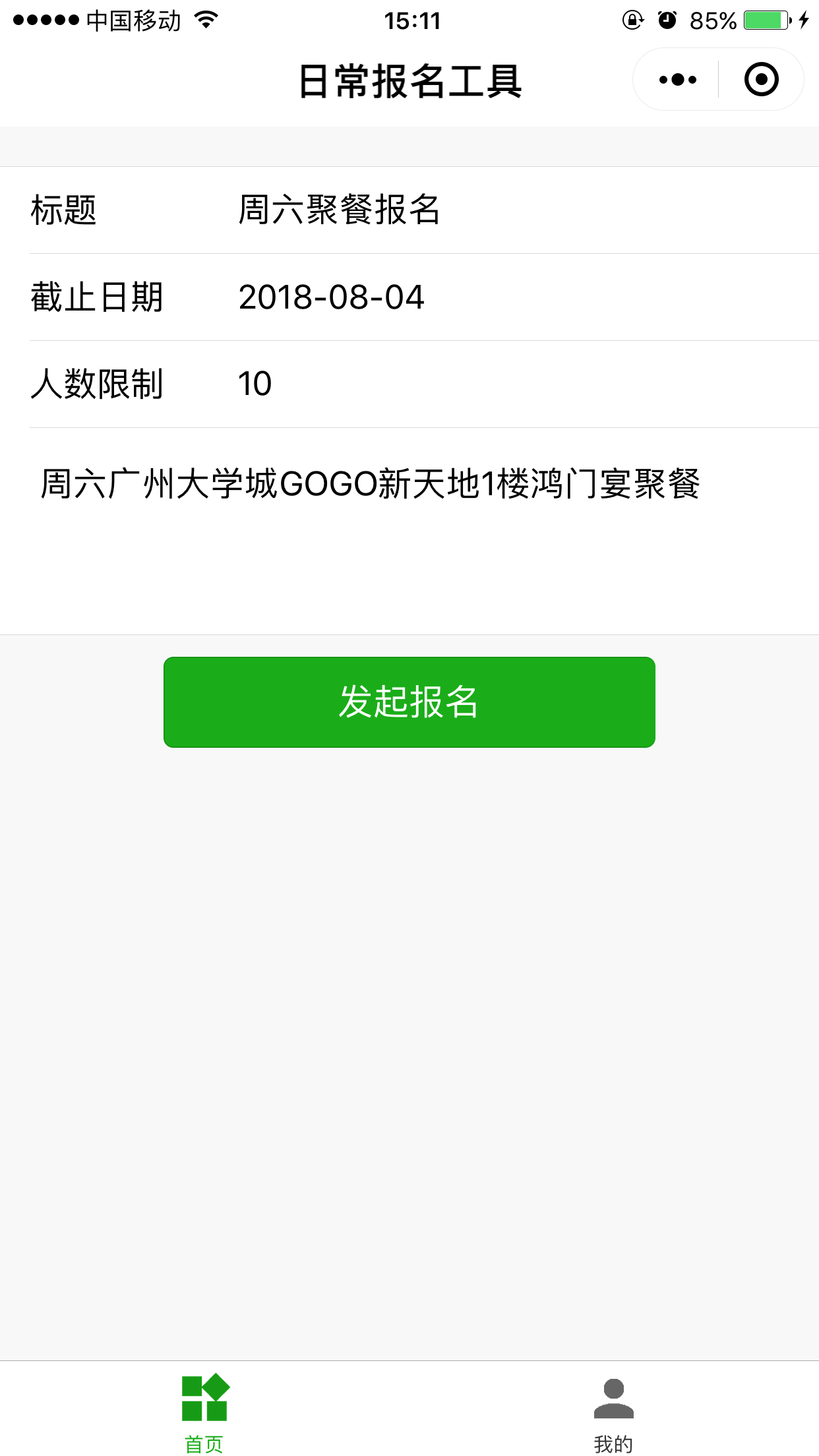Switch to the 我的 tab
This screenshot has height=1456, width=819.
click(613, 1412)
